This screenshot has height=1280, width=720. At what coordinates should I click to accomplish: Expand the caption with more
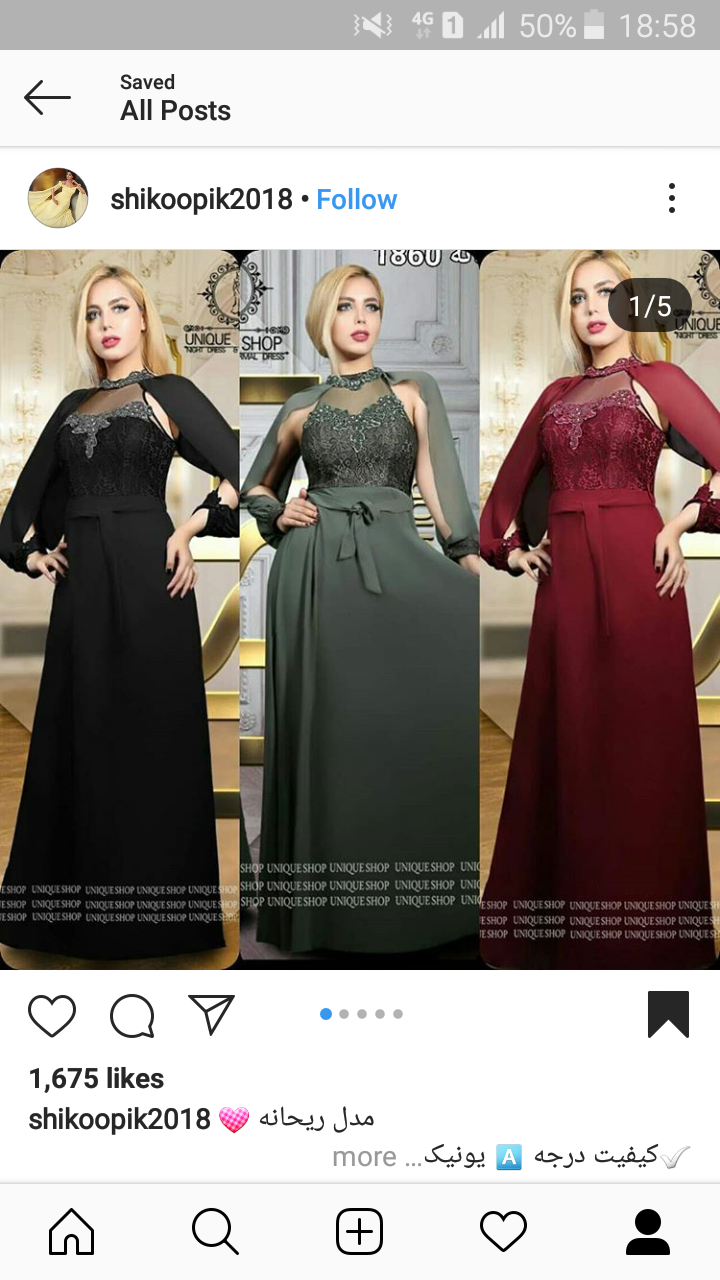pyautogui.click(x=364, y=1156)
